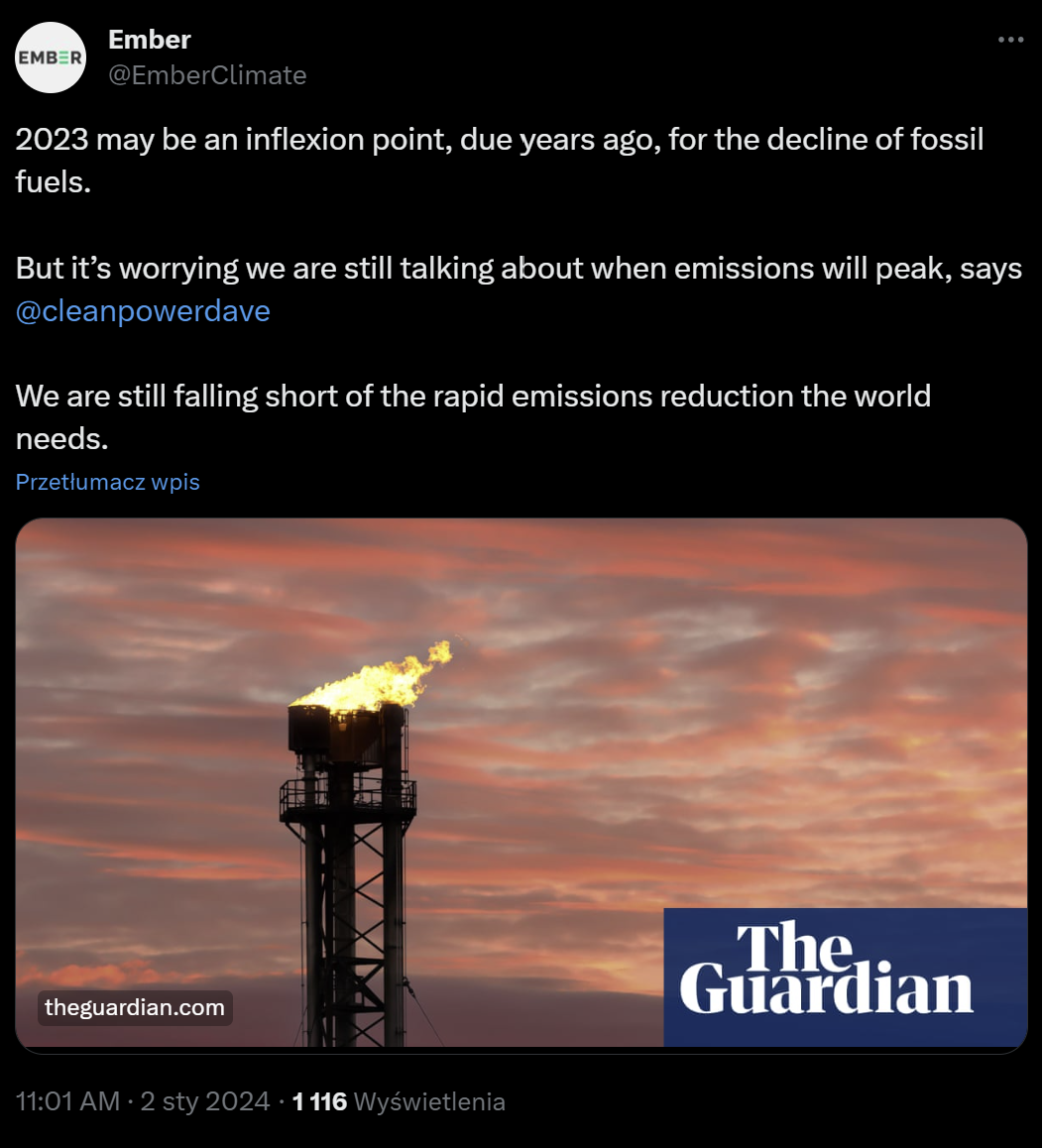
Task: Open Ember's profile picture
Action: (51, 57)
